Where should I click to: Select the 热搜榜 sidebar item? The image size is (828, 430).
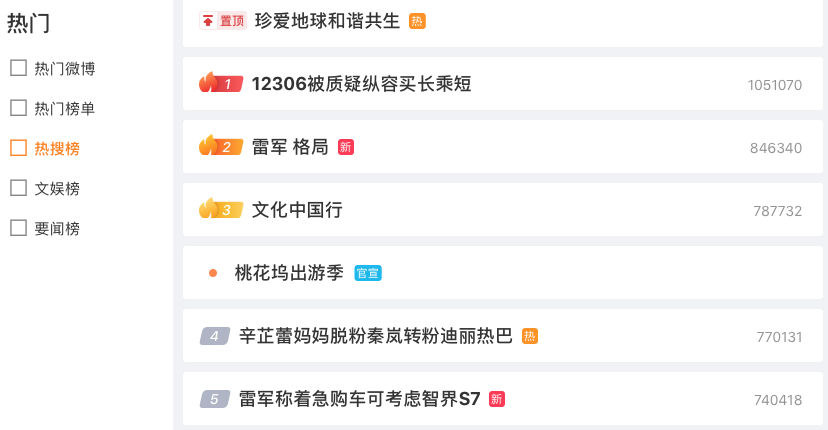57,148
